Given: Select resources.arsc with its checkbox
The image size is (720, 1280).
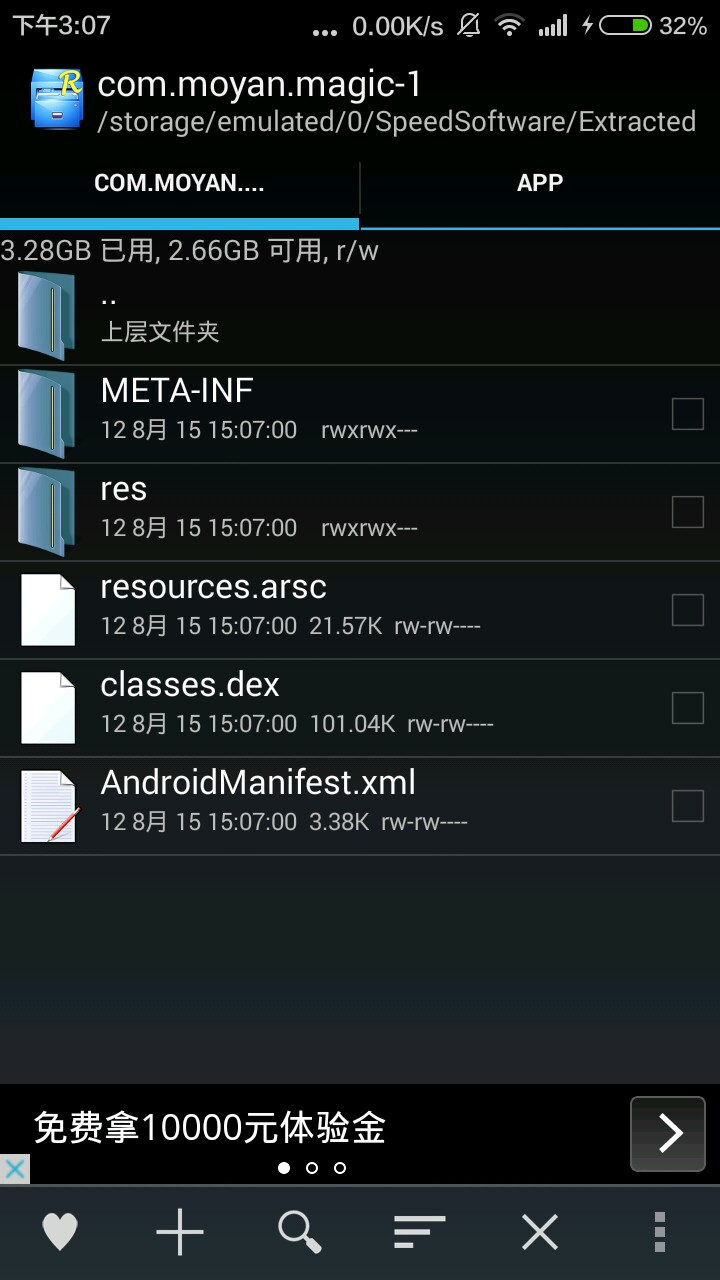Looking at the screenshot, I should pos(688,610).
